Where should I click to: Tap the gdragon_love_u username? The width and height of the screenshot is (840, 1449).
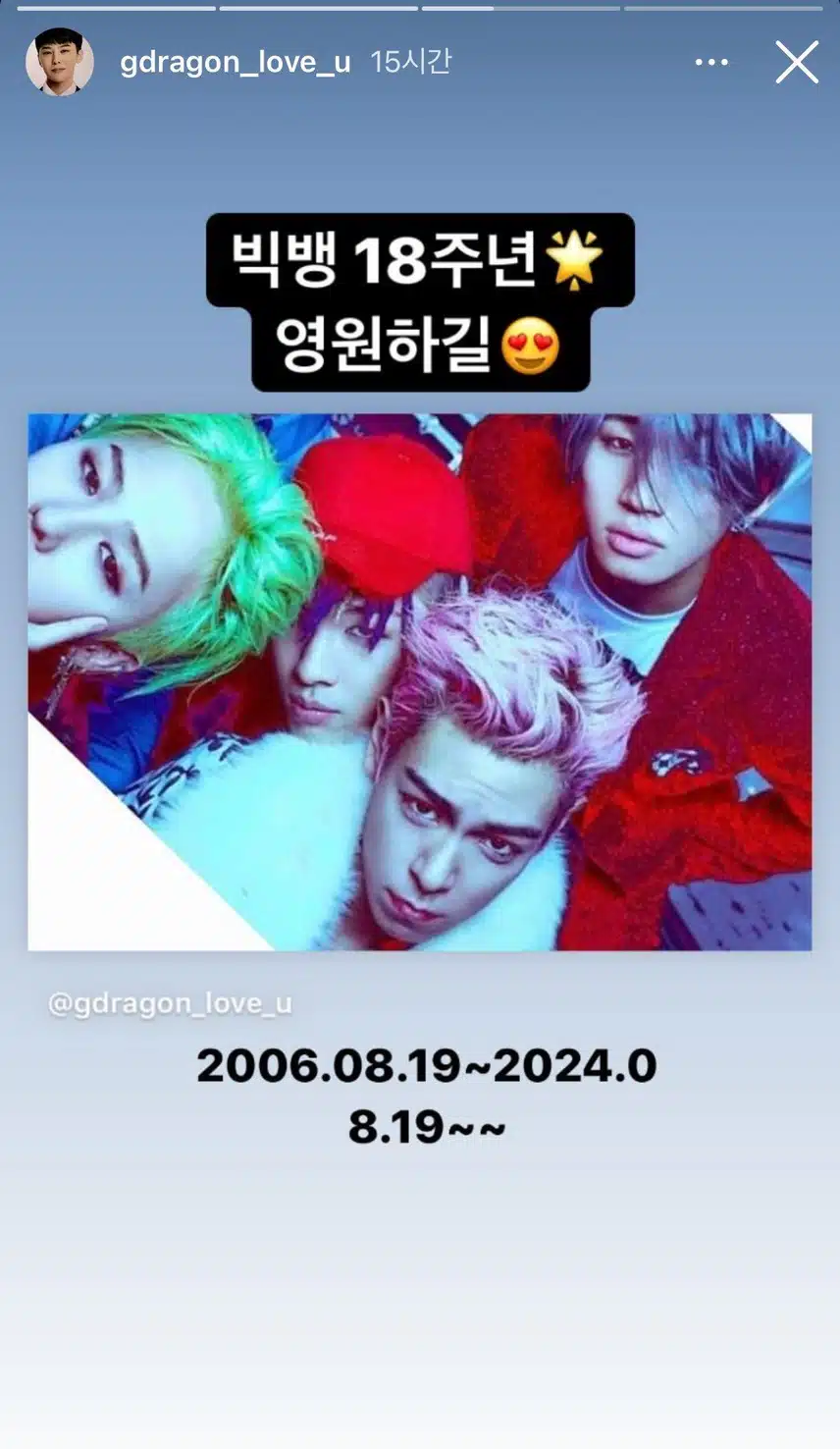tap(235, 62)
